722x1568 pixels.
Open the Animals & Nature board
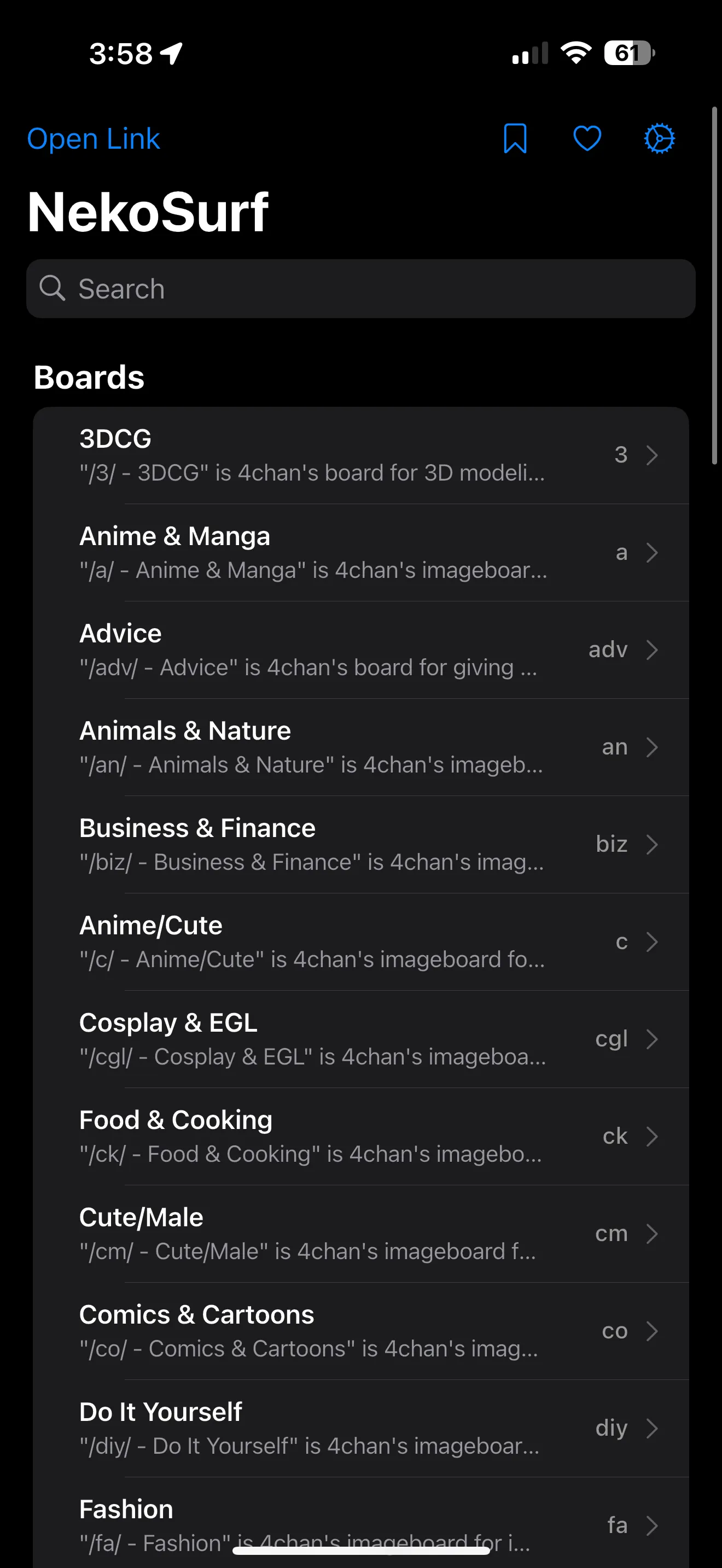click(360, 747)
